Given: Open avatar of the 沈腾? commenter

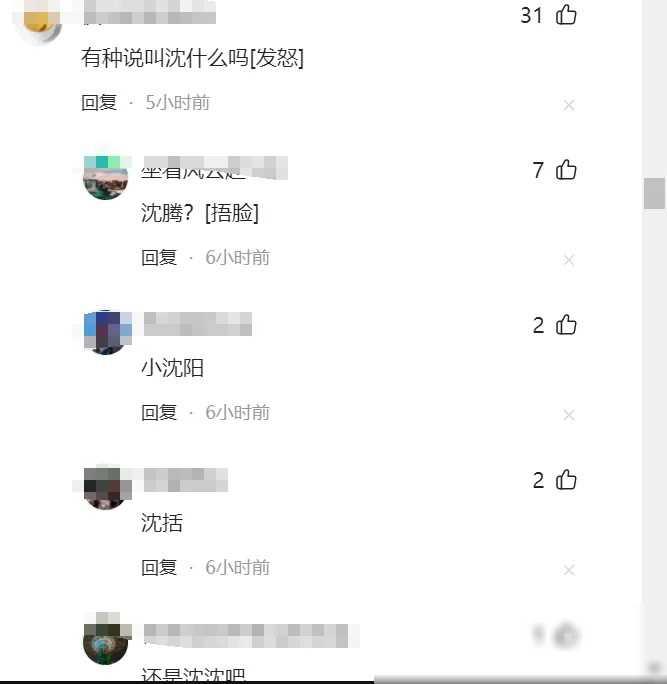Looking at the screenshot, I should pyautogui.click(x=105, y=177).
